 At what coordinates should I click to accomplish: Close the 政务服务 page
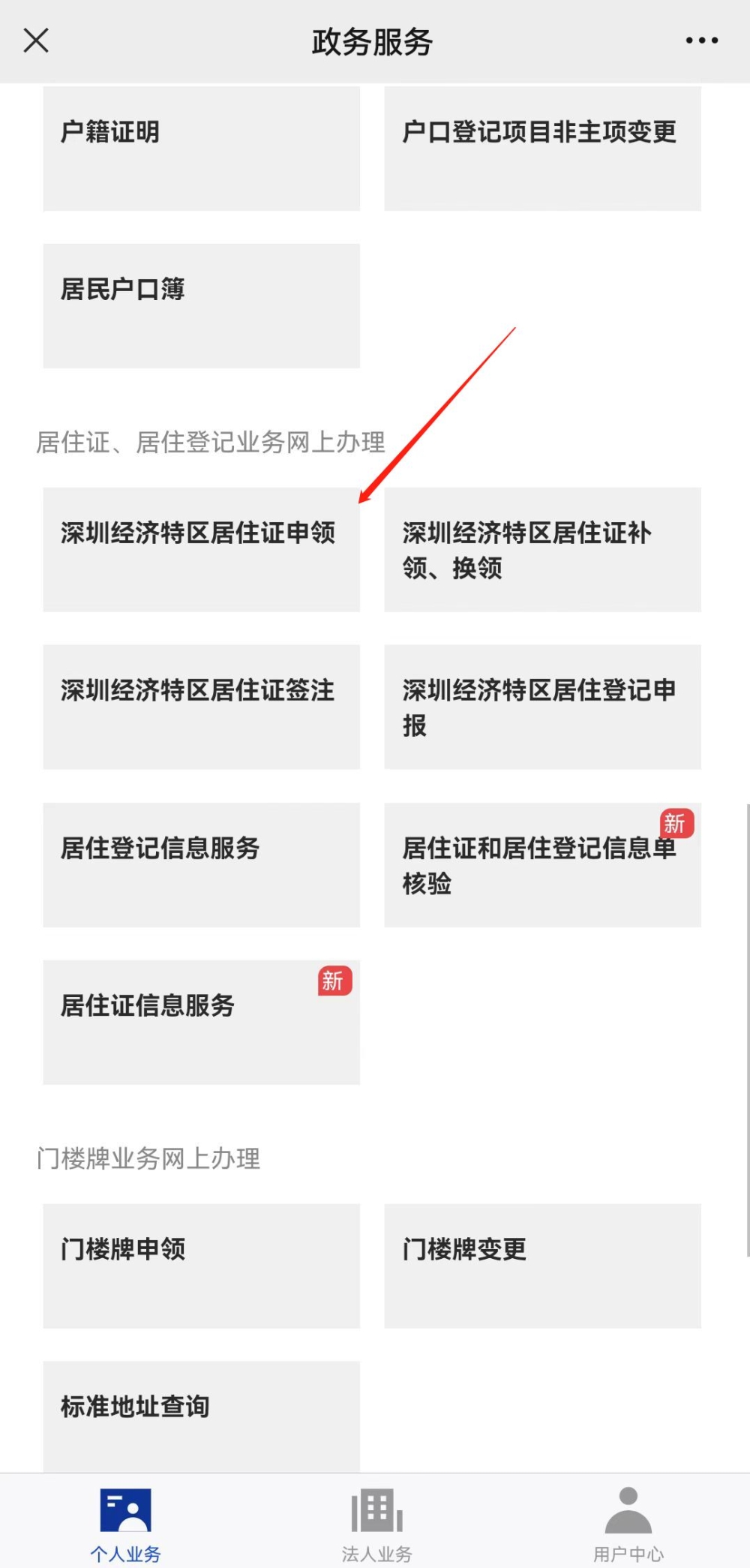pyautogui.click(x=36, y=41)
